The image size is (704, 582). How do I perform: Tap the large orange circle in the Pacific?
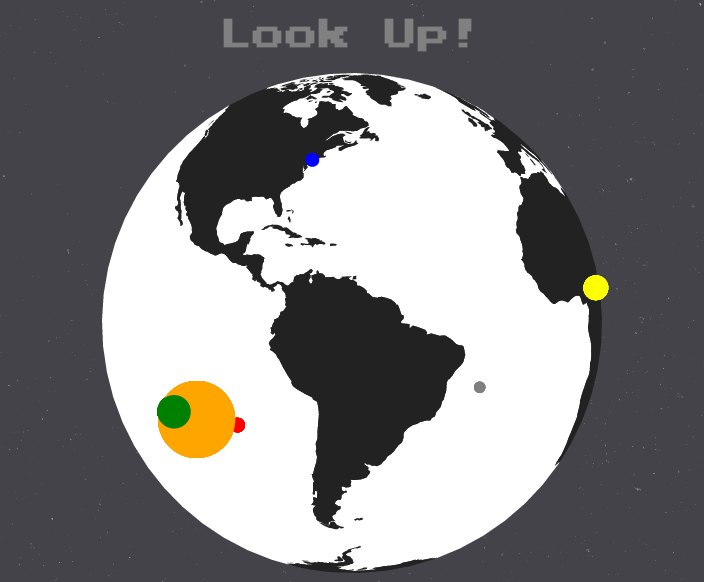(204, 432)
